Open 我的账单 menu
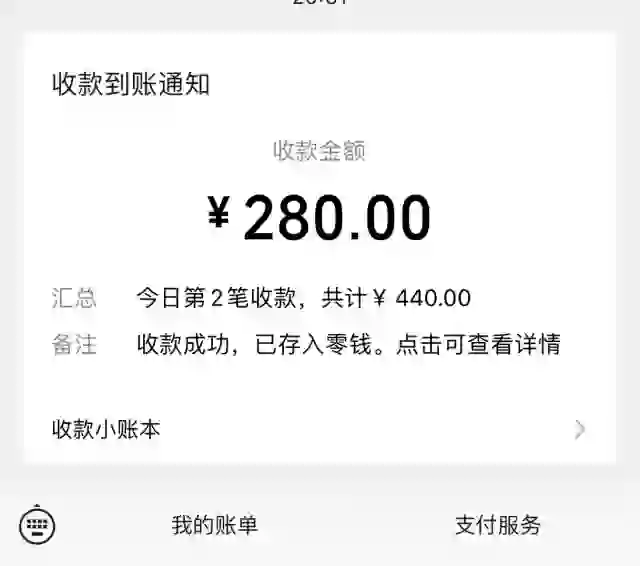 click(214, 525)
